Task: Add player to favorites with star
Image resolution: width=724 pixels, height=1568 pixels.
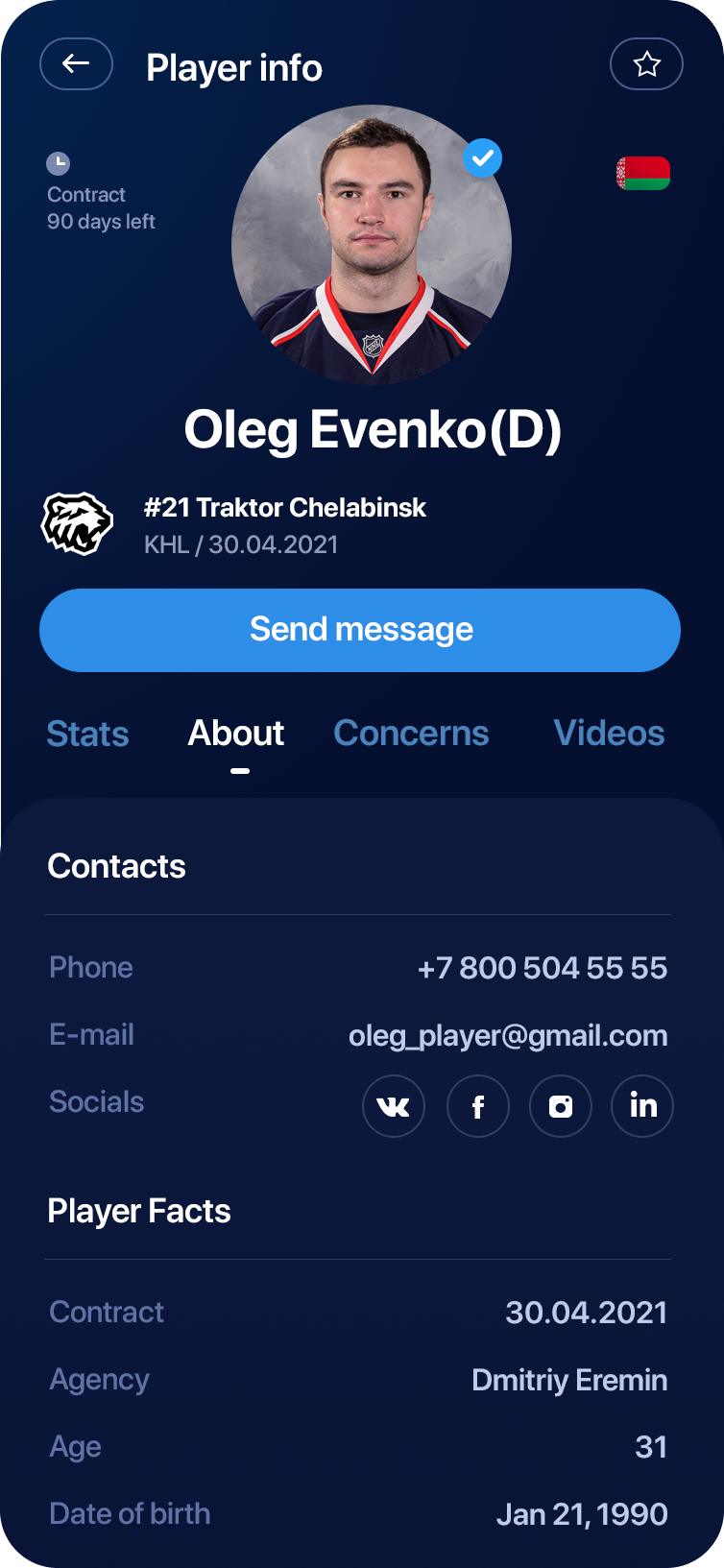Action: pyautogui.click(x=646, y=64)
